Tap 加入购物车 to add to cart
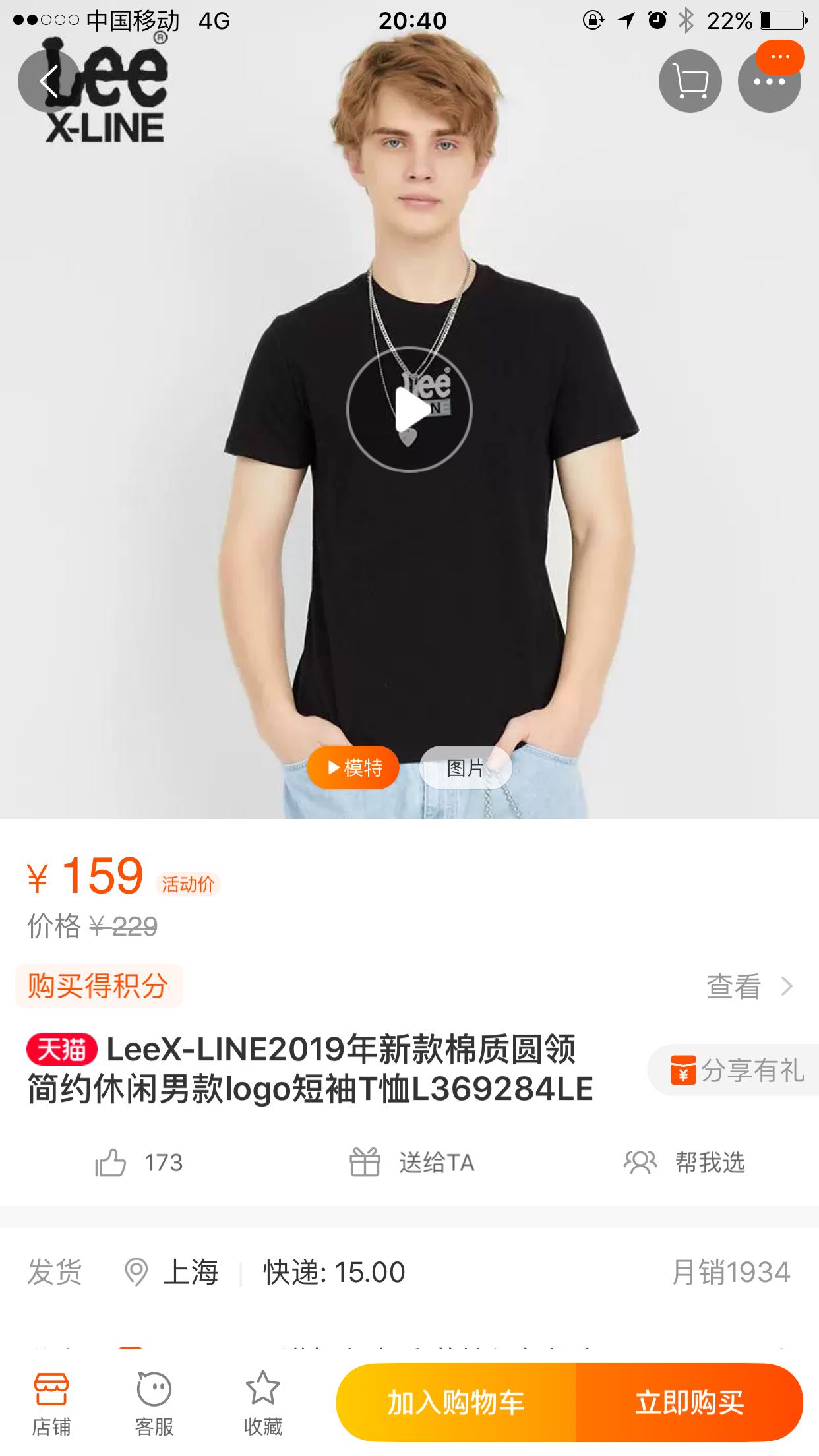 tap(456, 1402)
